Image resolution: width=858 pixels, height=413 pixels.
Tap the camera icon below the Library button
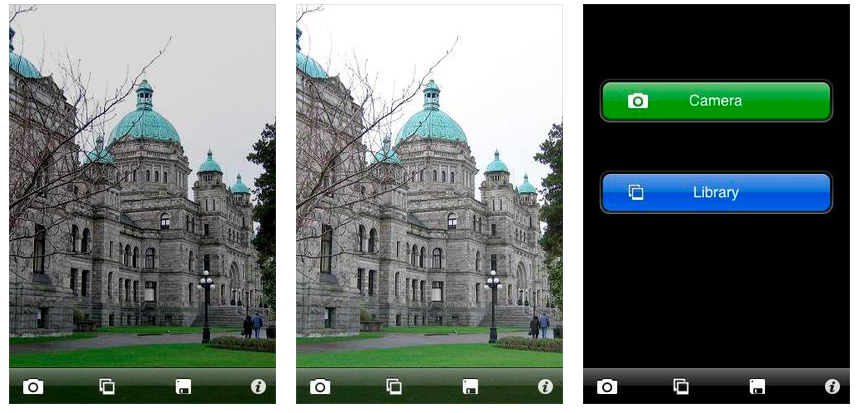pos(607,386)
